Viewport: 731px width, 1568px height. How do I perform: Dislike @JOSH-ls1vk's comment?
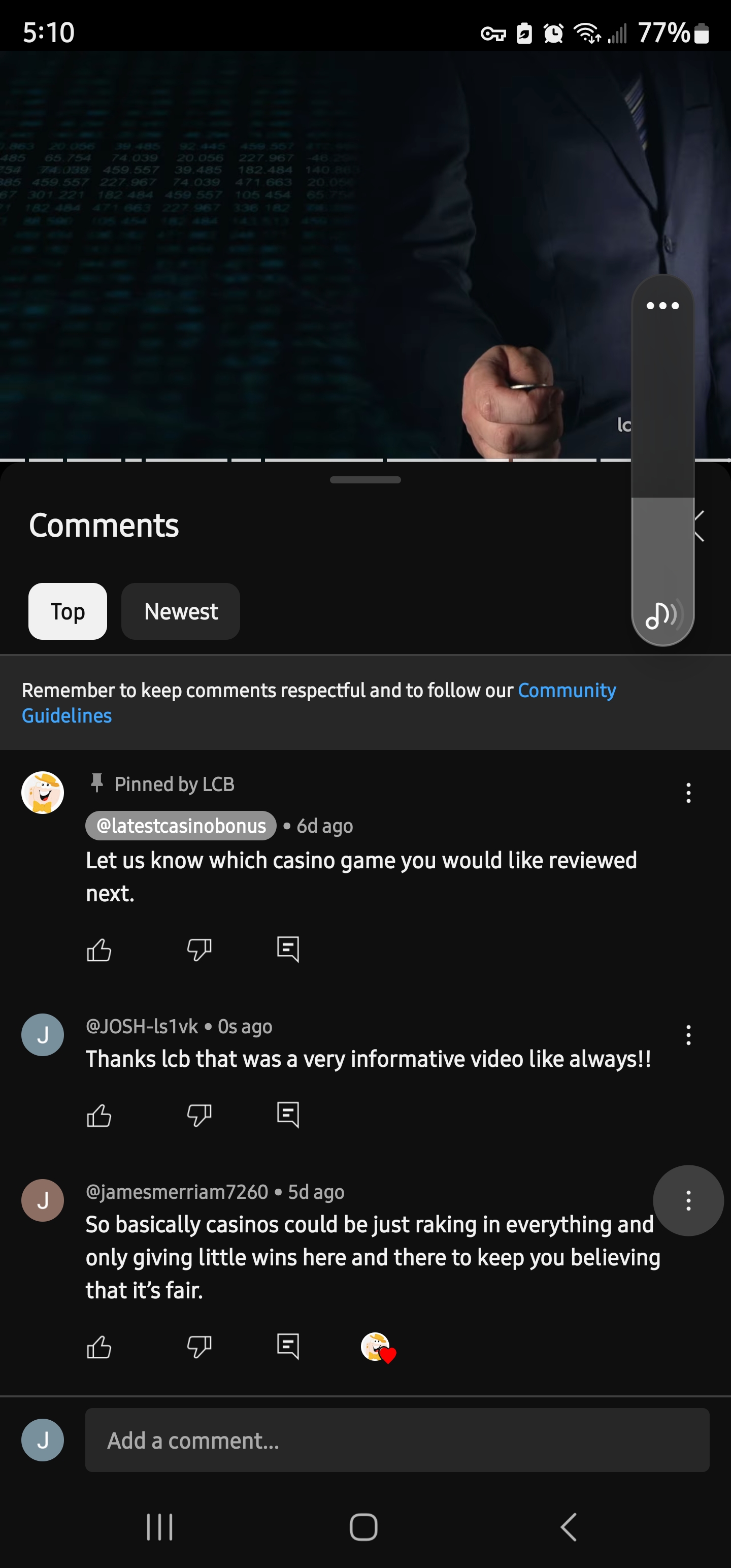coord(199,1115)
